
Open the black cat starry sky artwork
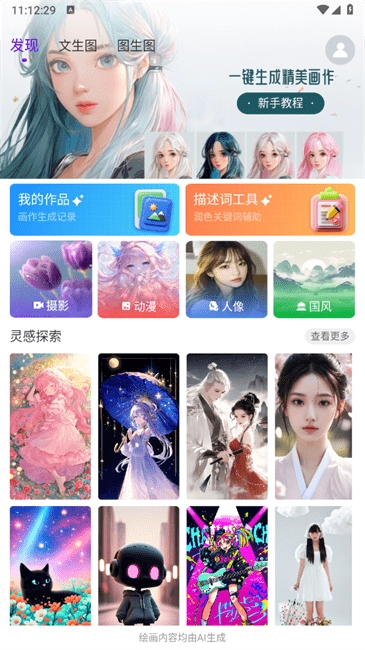[x=50, y=566]
